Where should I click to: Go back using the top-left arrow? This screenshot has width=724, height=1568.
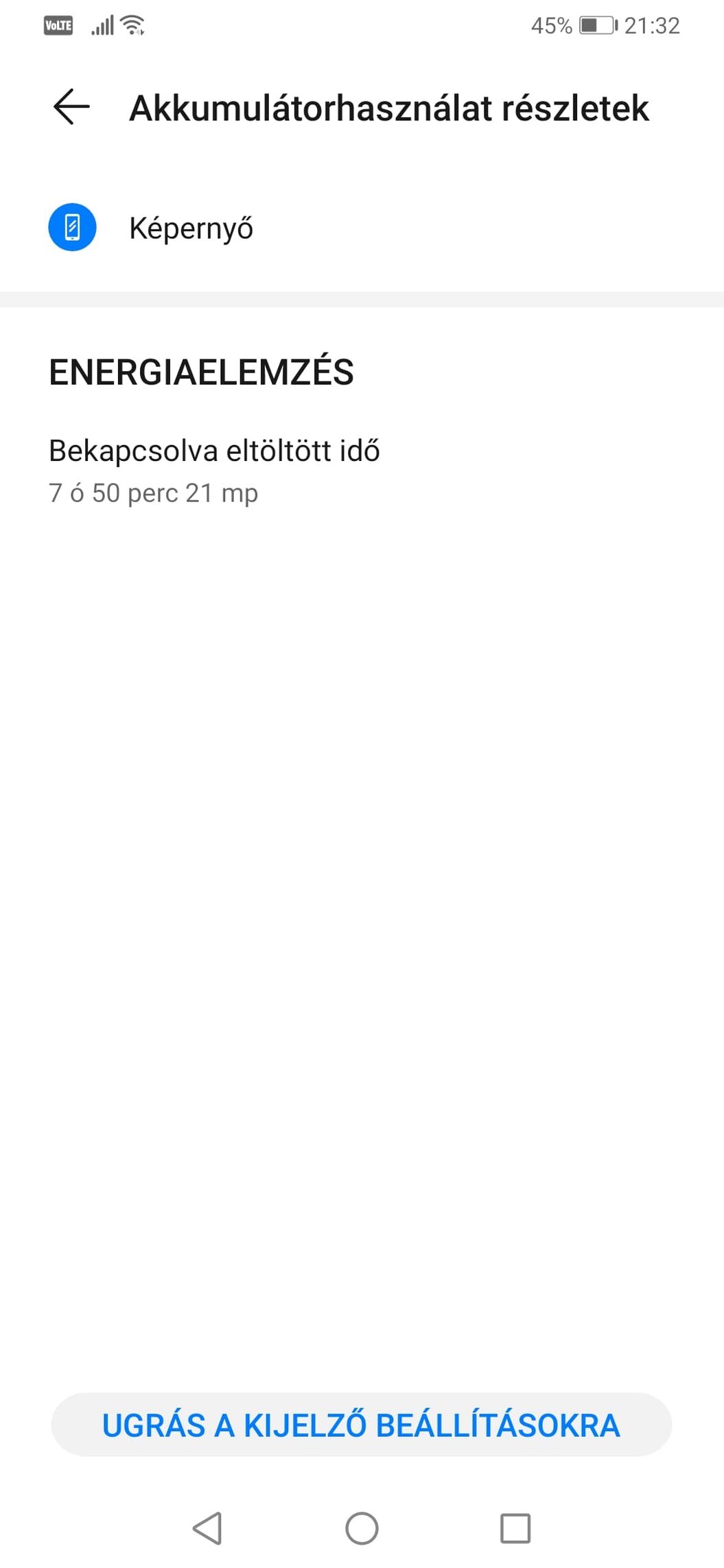pos(71,107)
